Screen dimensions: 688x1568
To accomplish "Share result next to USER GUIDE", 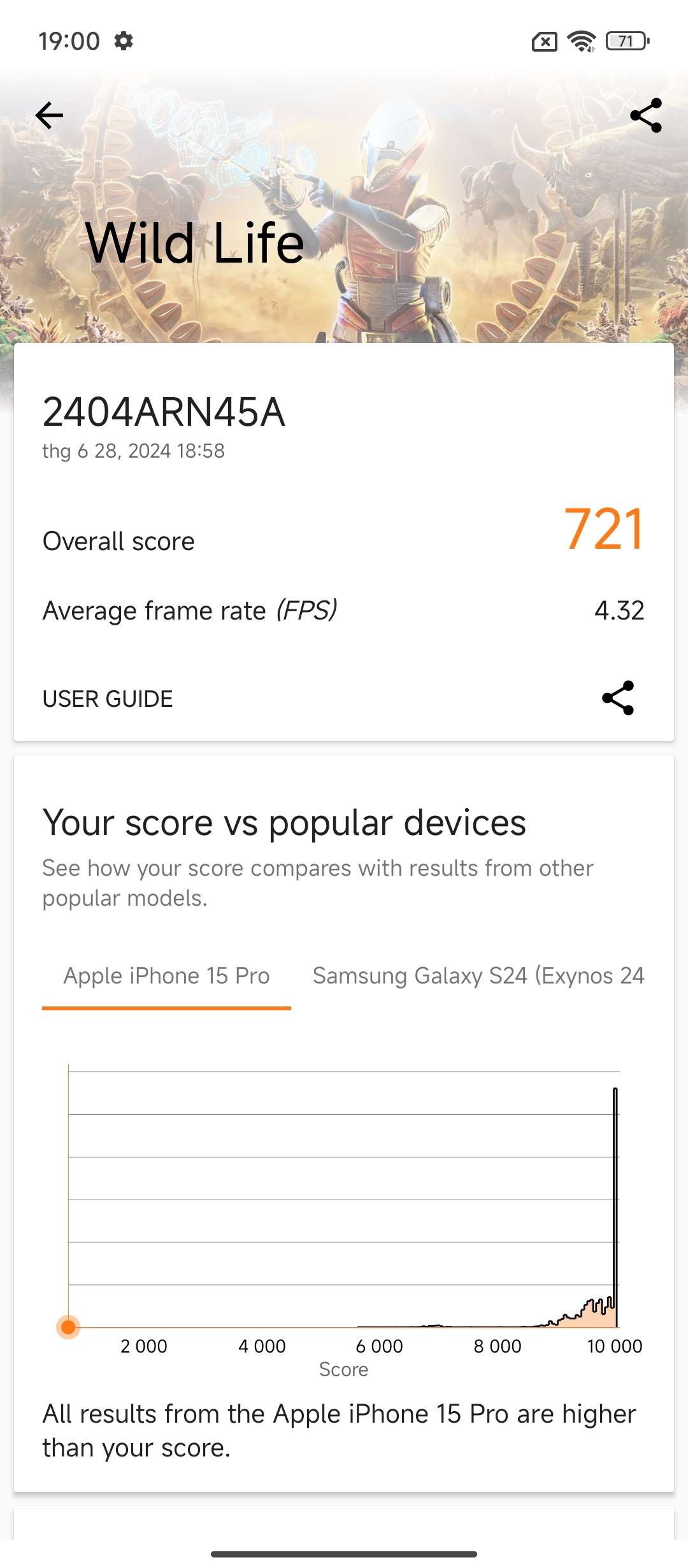I will (618, 698).
